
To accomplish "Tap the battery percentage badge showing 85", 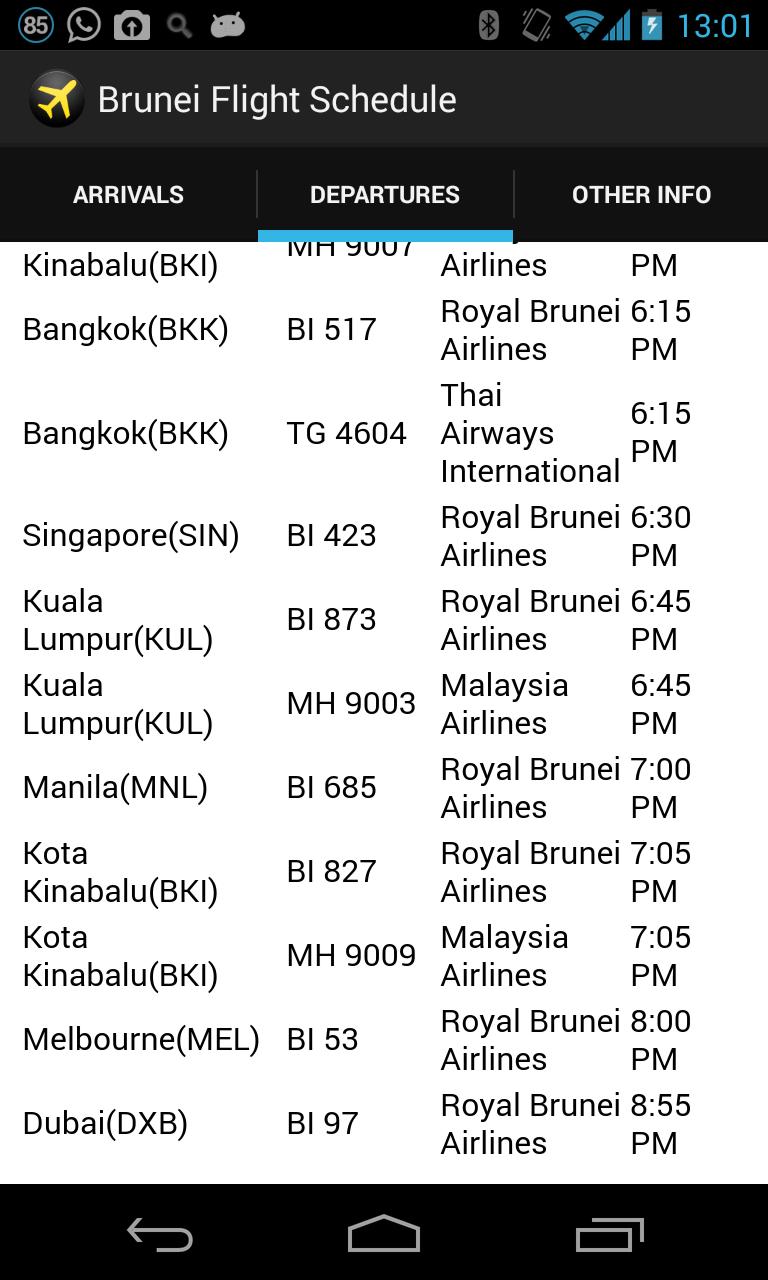I will pyautogui.click(x=33, y=24).
